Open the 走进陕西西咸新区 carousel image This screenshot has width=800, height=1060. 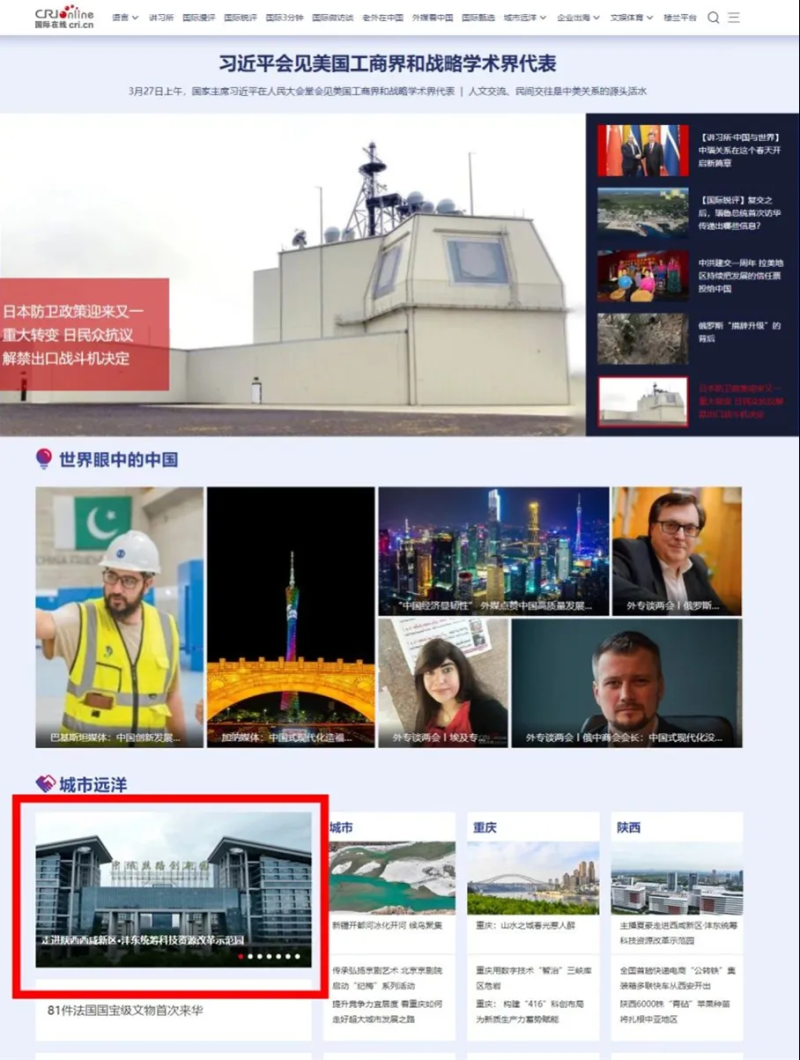pos(173,889)
